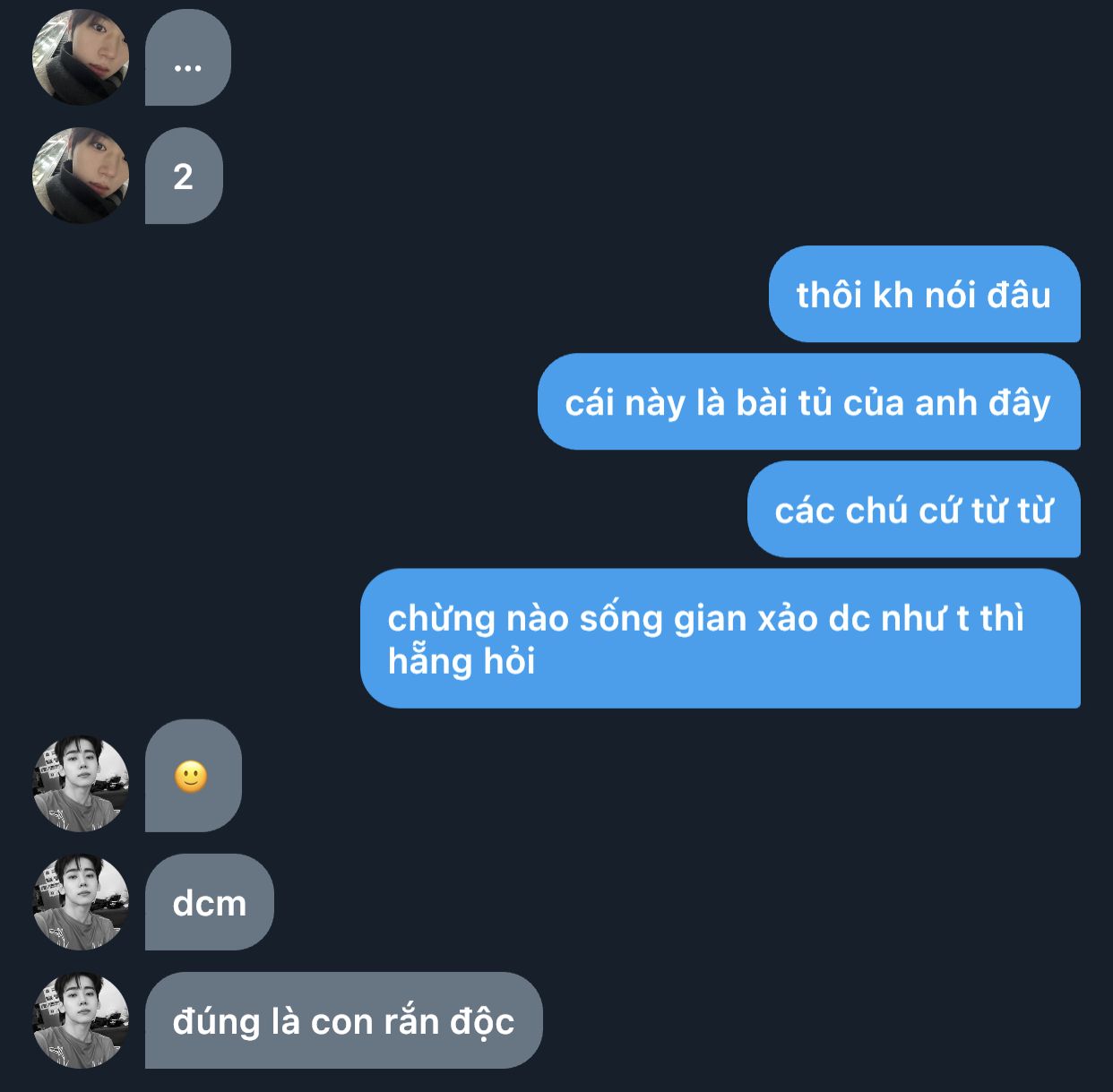View profile beside "đúng là con rắn độc"

coord(81,1019)
